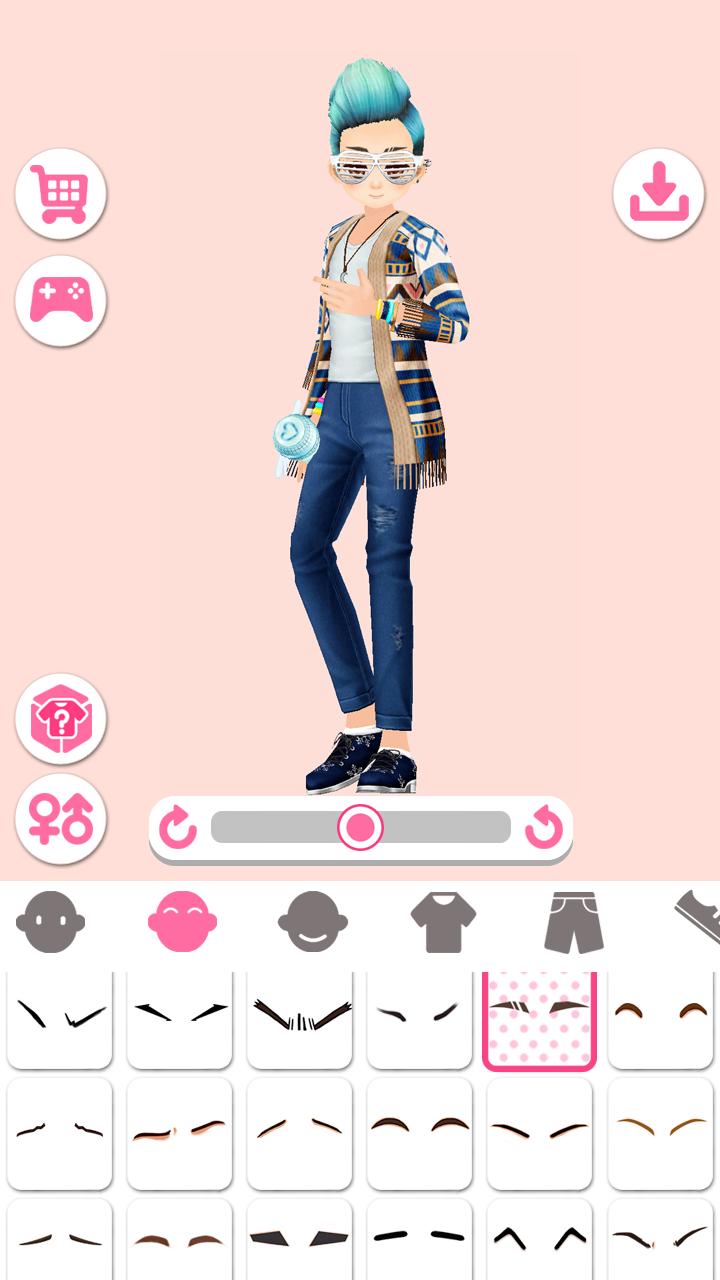Rotate the avatar counterclockwise with the right arrow
This screenshot has height=1280, width=720.
(x=544, y=828)
